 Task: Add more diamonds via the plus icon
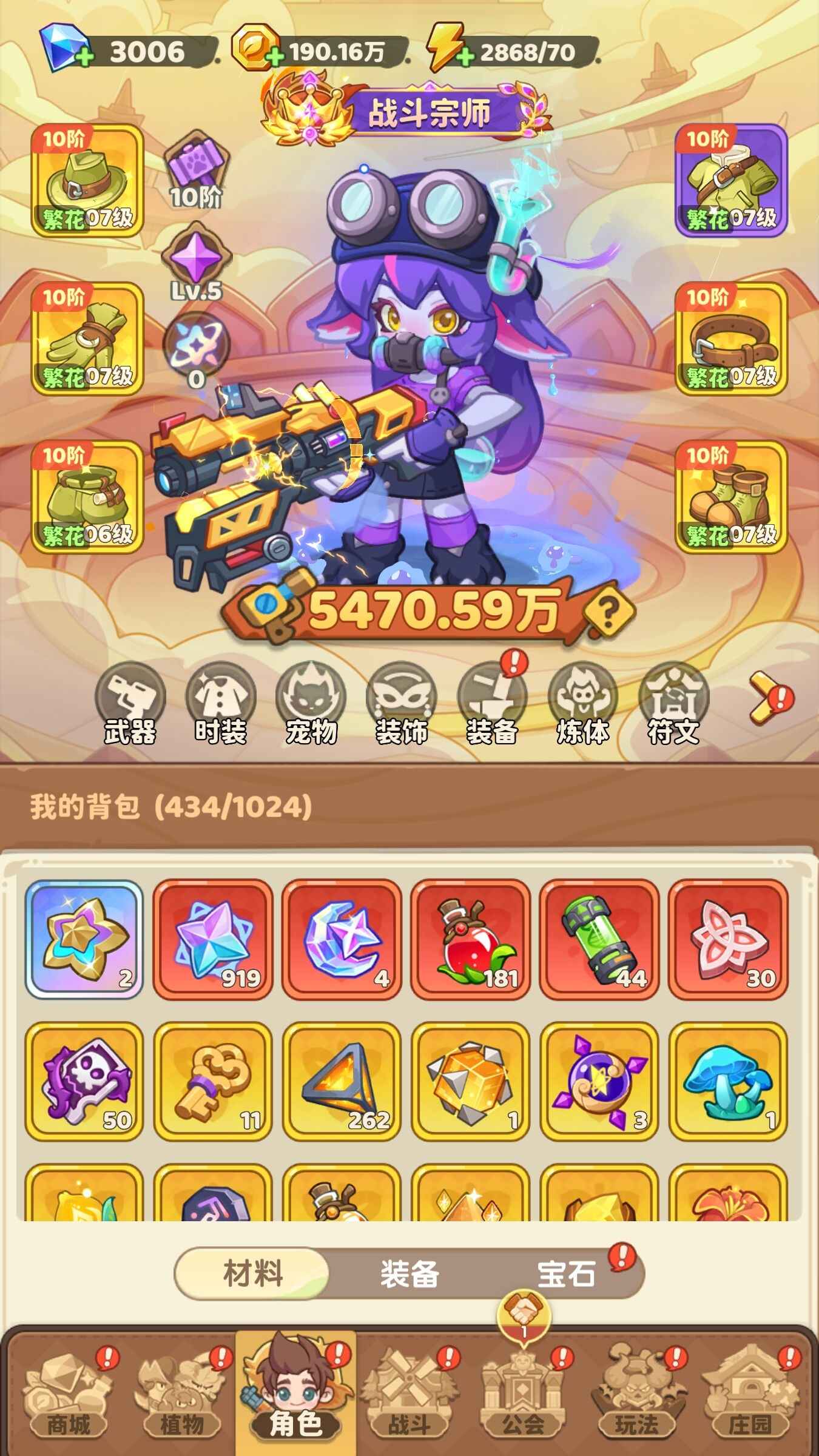[x=84, y=58]
